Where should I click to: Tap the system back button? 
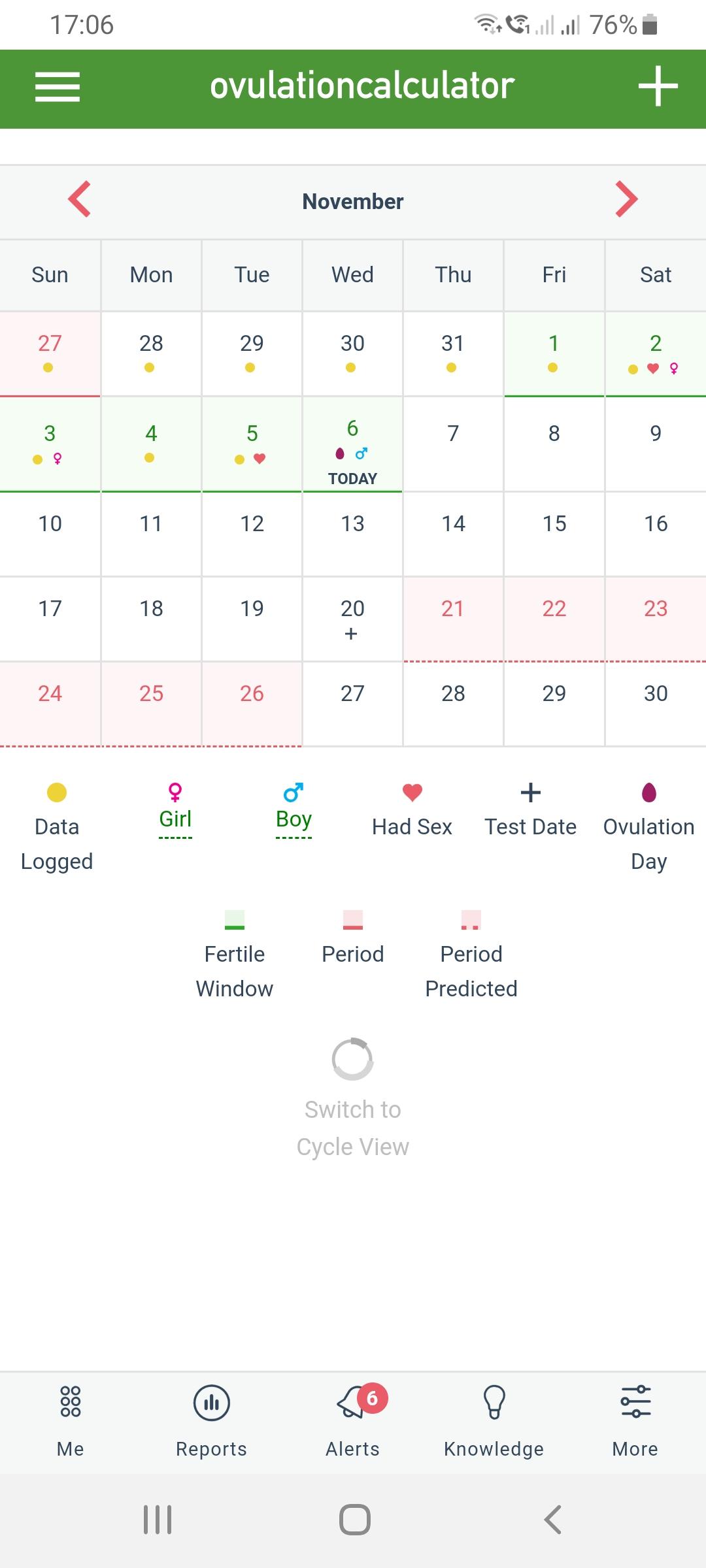(553, 1520)
